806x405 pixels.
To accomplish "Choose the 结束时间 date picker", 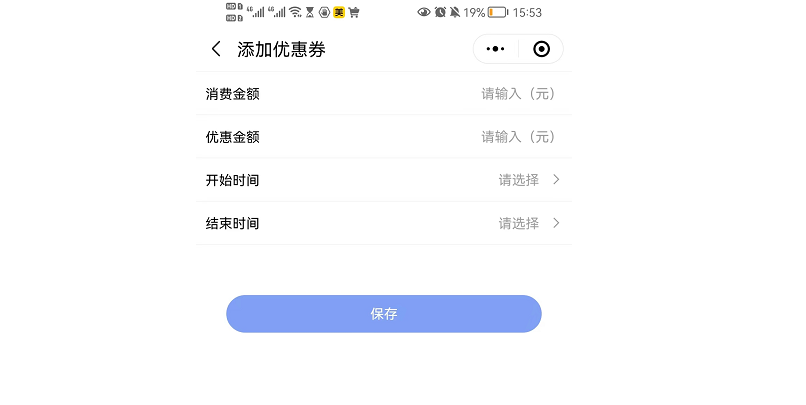I will (x=528, y=223).
